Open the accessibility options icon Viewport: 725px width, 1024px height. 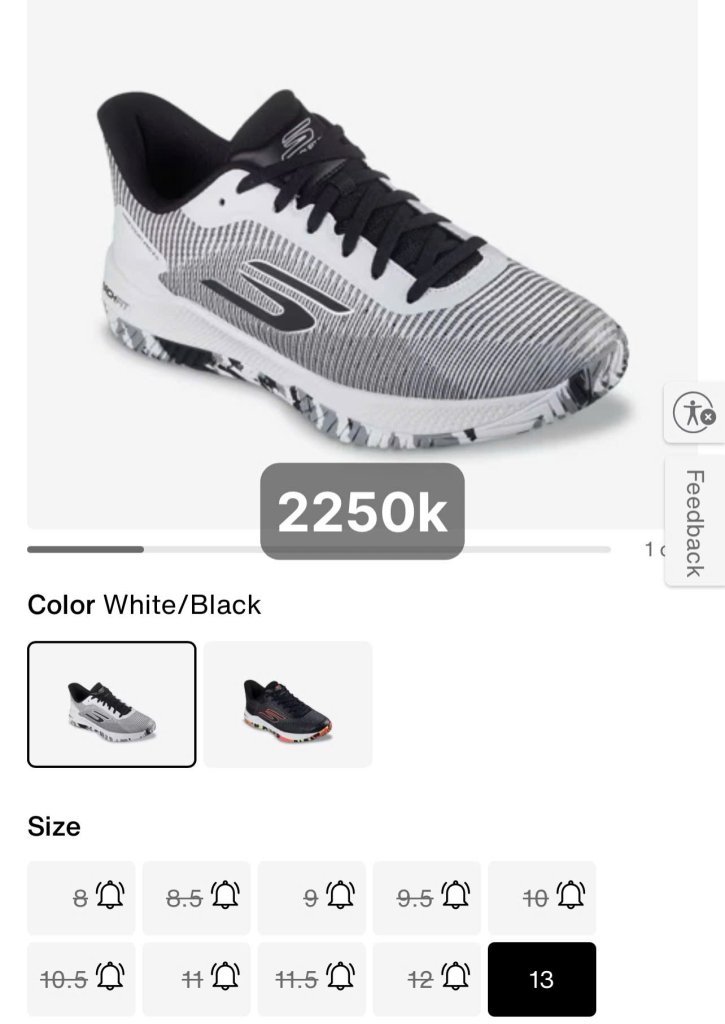pos(693,412)
